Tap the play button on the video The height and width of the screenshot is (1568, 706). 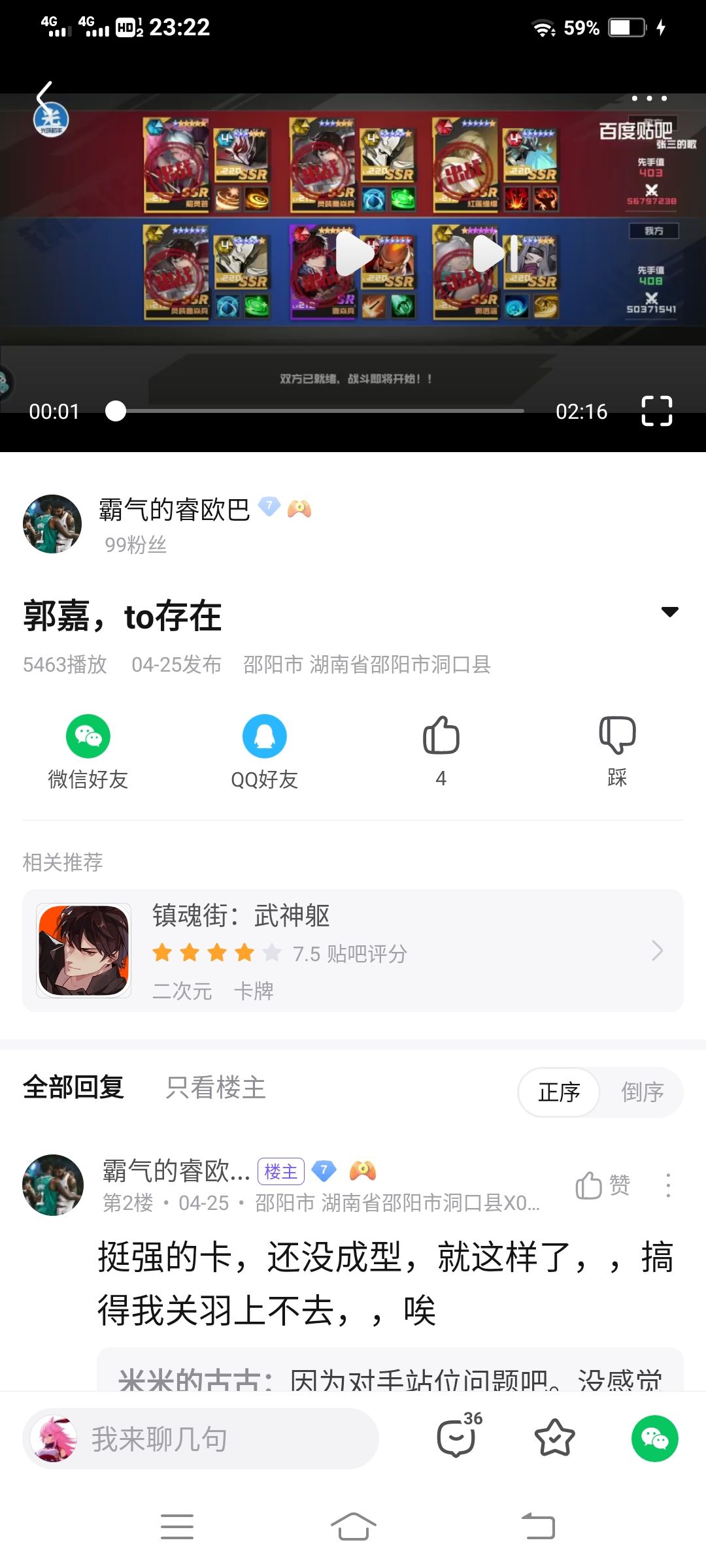pyautogui.click(x=353, y=256)
